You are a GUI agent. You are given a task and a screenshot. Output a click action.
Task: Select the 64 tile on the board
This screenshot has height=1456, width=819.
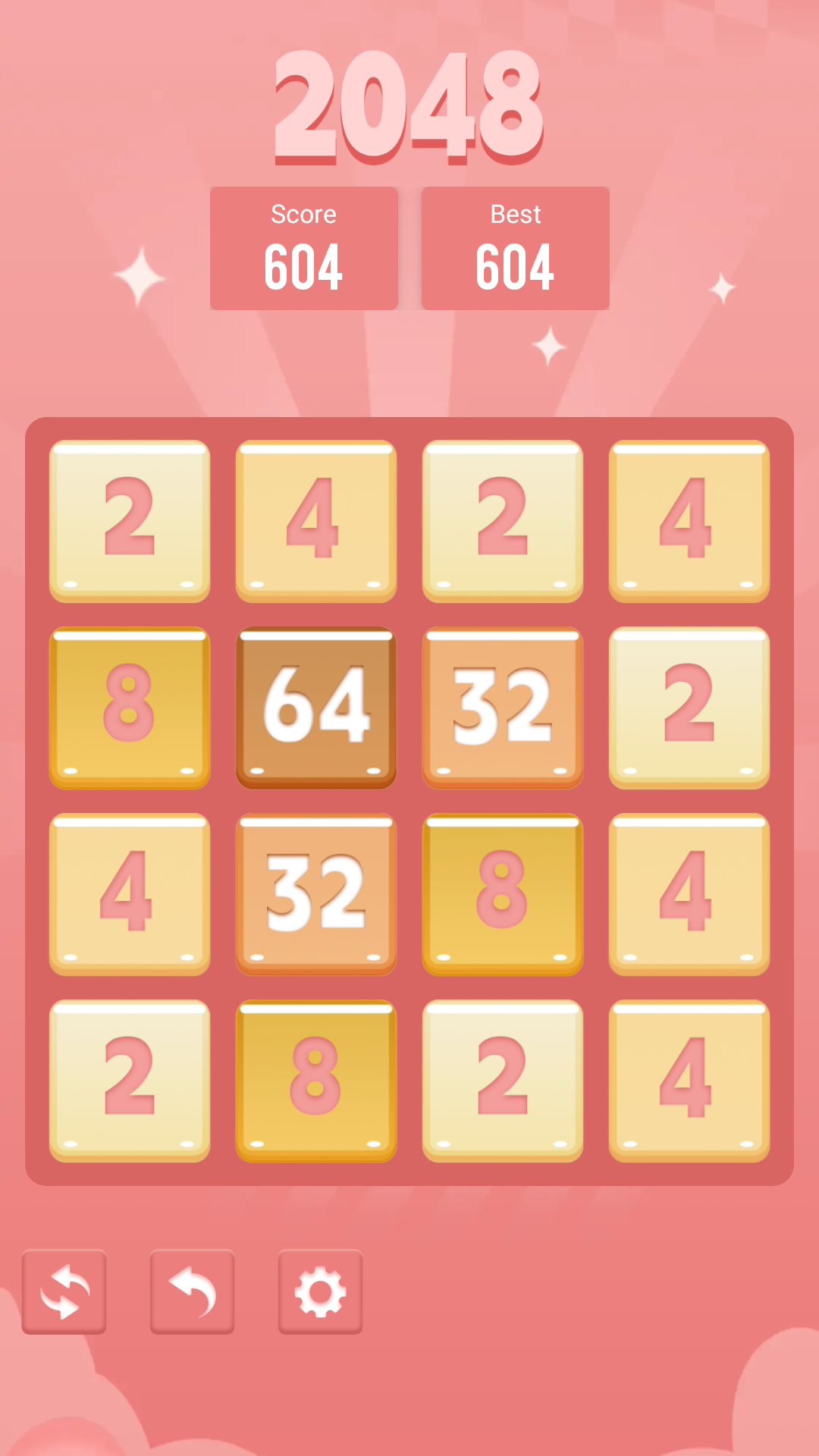(316, 707)
